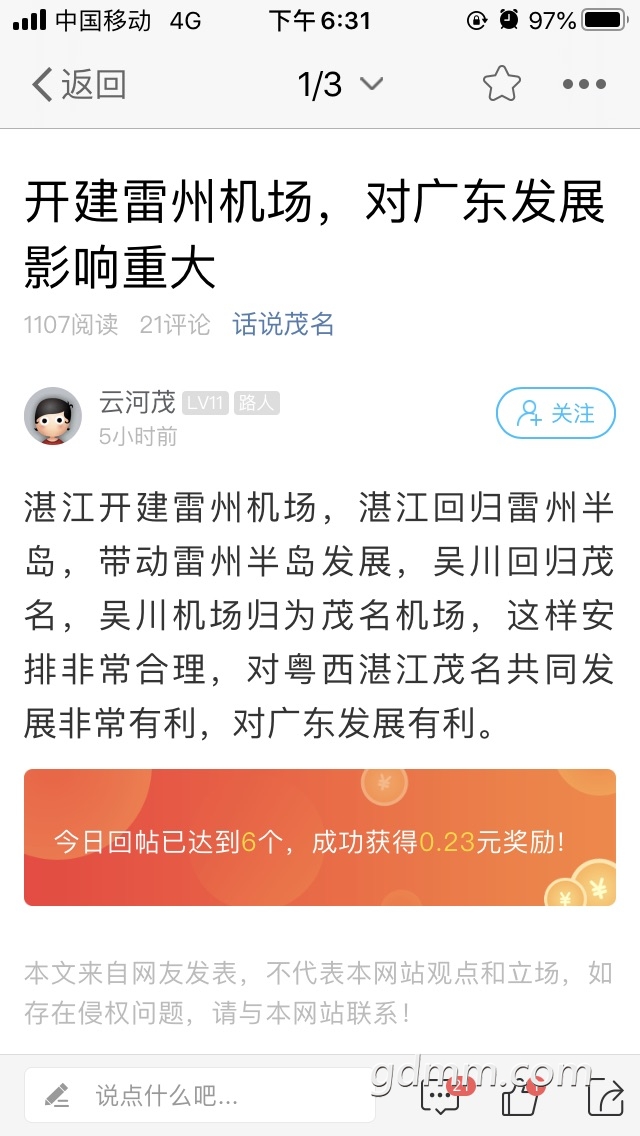The image size is (640, 1136).
Task: Tap the 说点什么吧 comment field
Action: click(200, 1095)
